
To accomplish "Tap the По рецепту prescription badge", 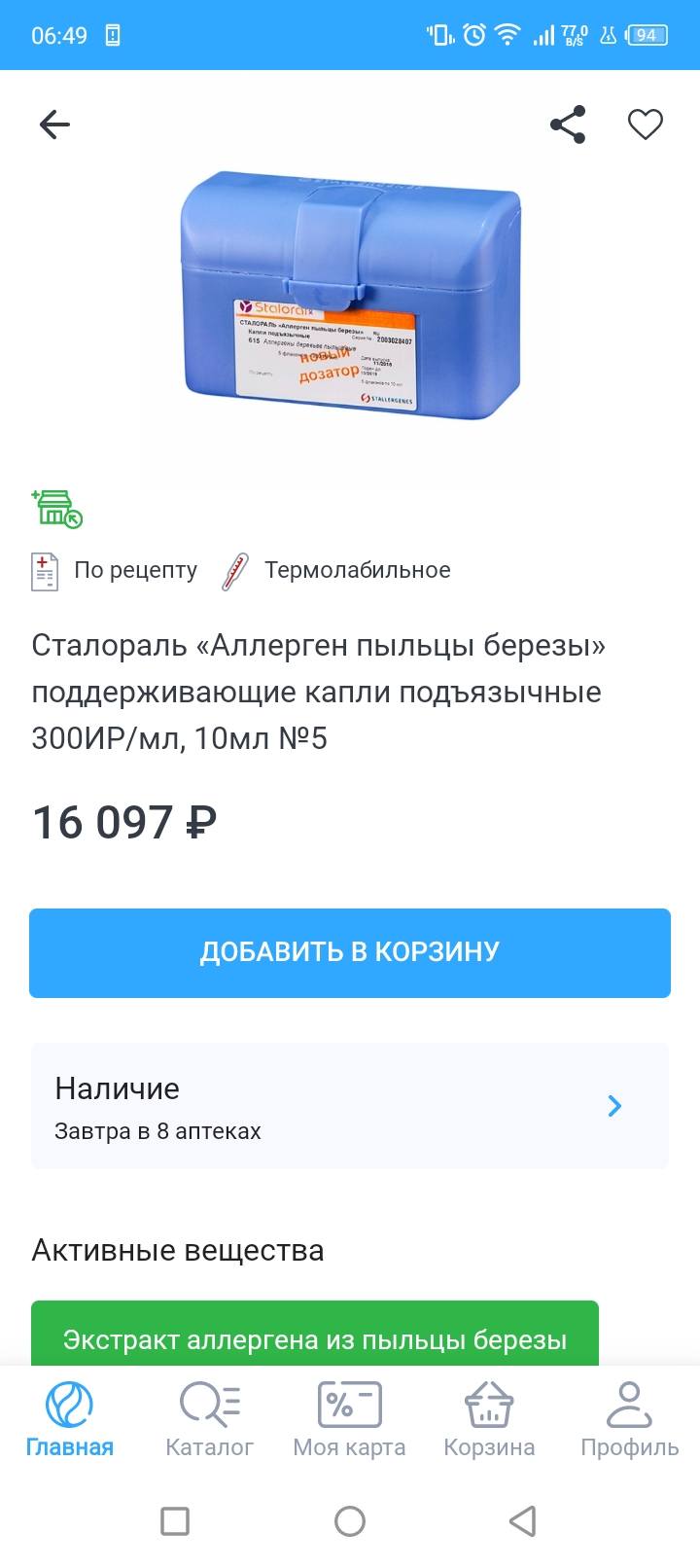I will (x=117, y=571).
